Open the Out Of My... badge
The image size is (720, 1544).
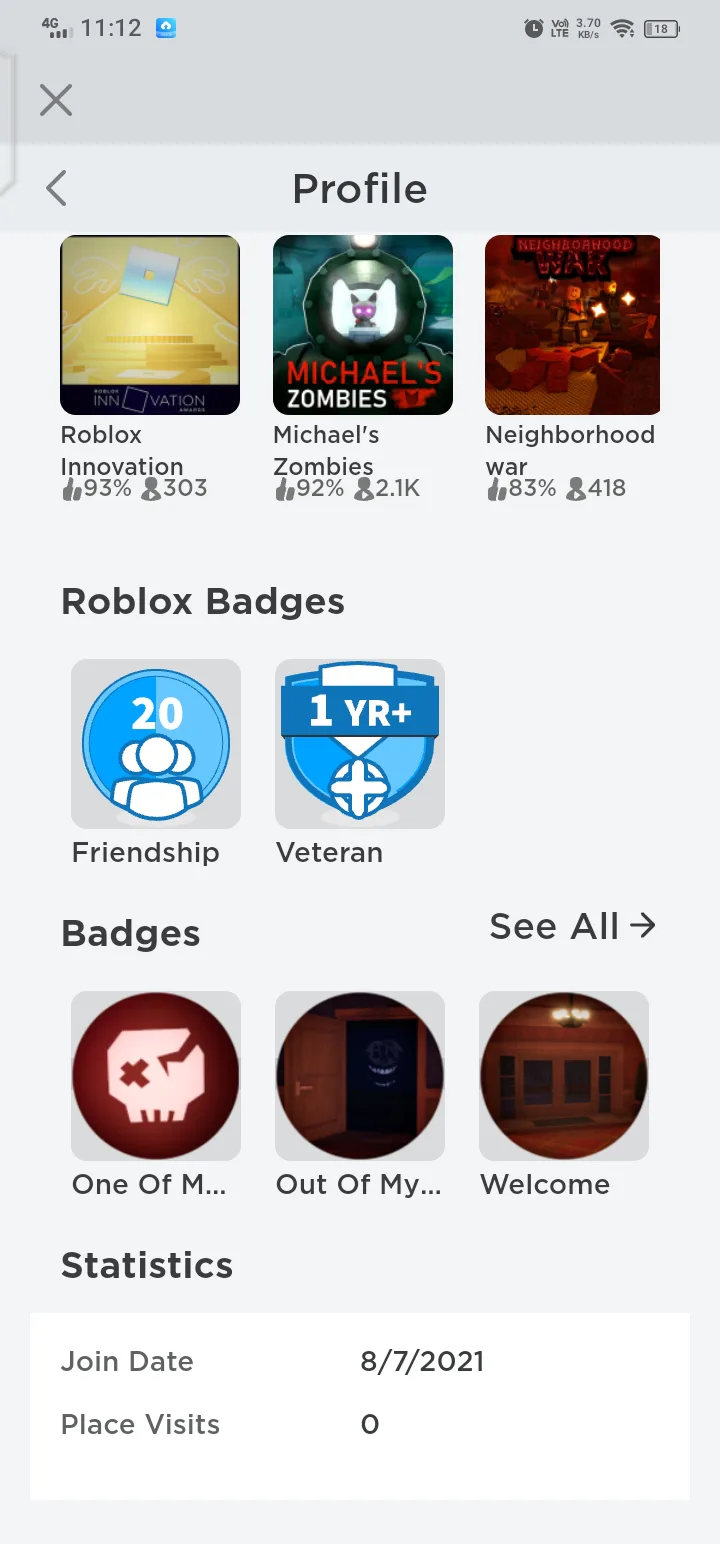360,1076
